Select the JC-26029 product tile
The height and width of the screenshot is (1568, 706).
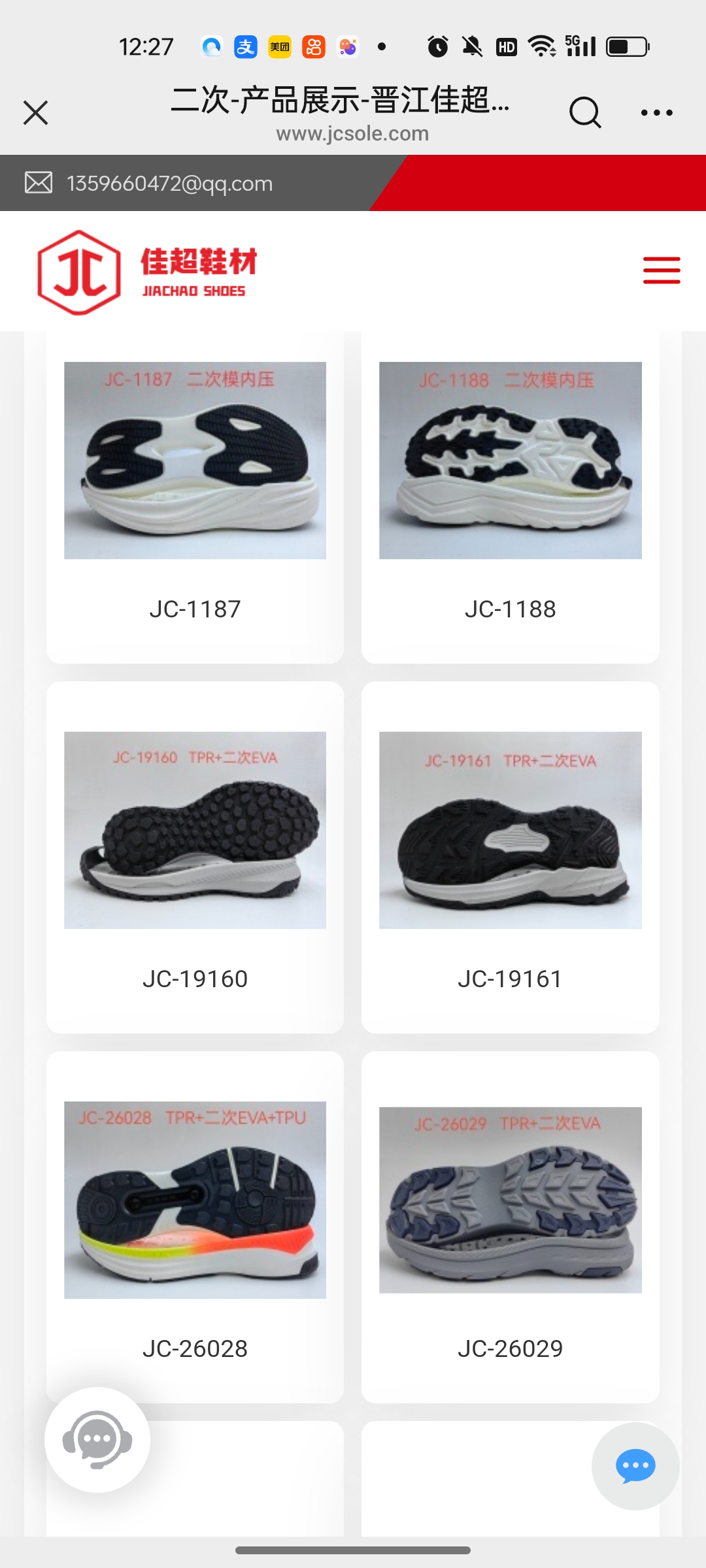(510, 1226)
